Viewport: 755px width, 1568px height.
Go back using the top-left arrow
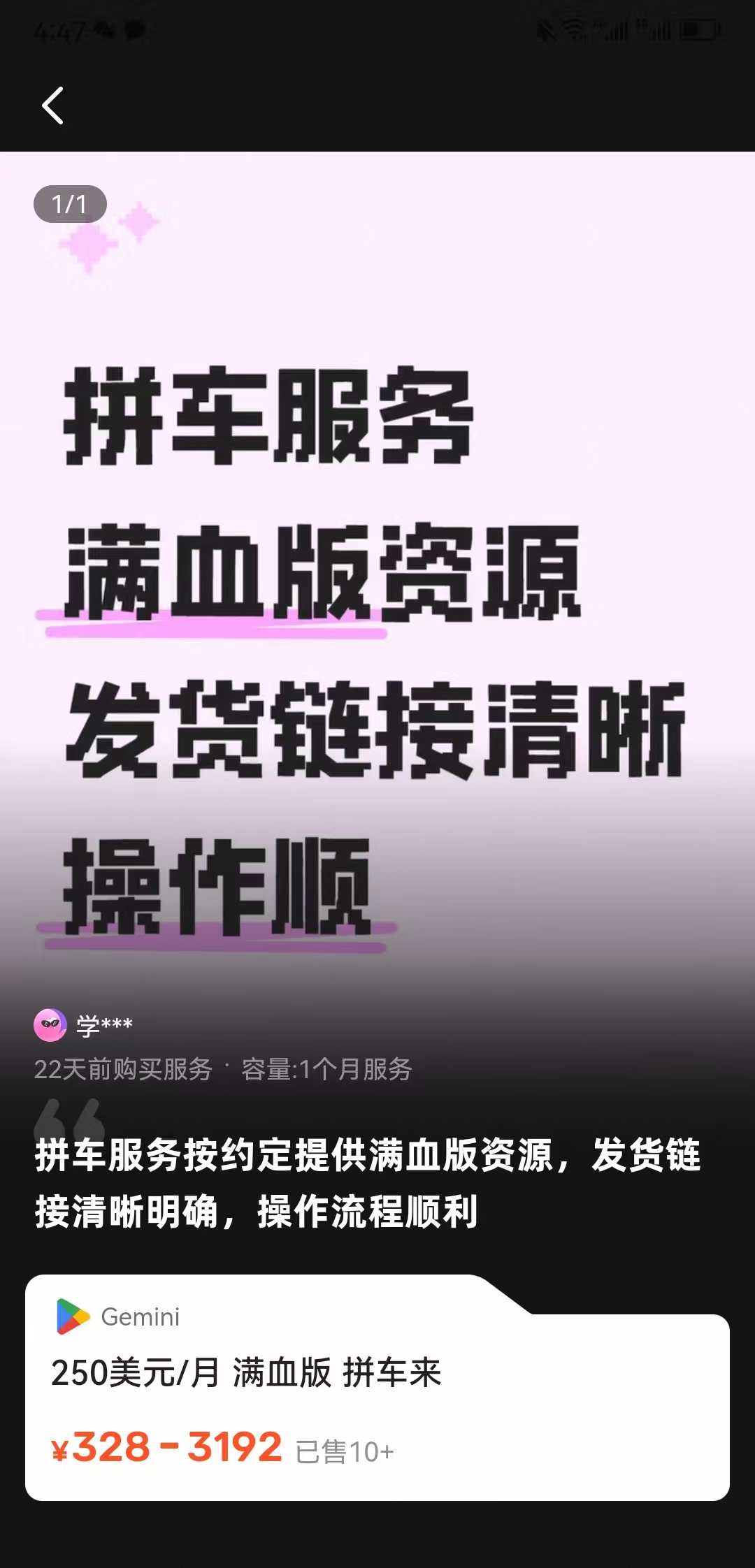(x=53, y=106)
